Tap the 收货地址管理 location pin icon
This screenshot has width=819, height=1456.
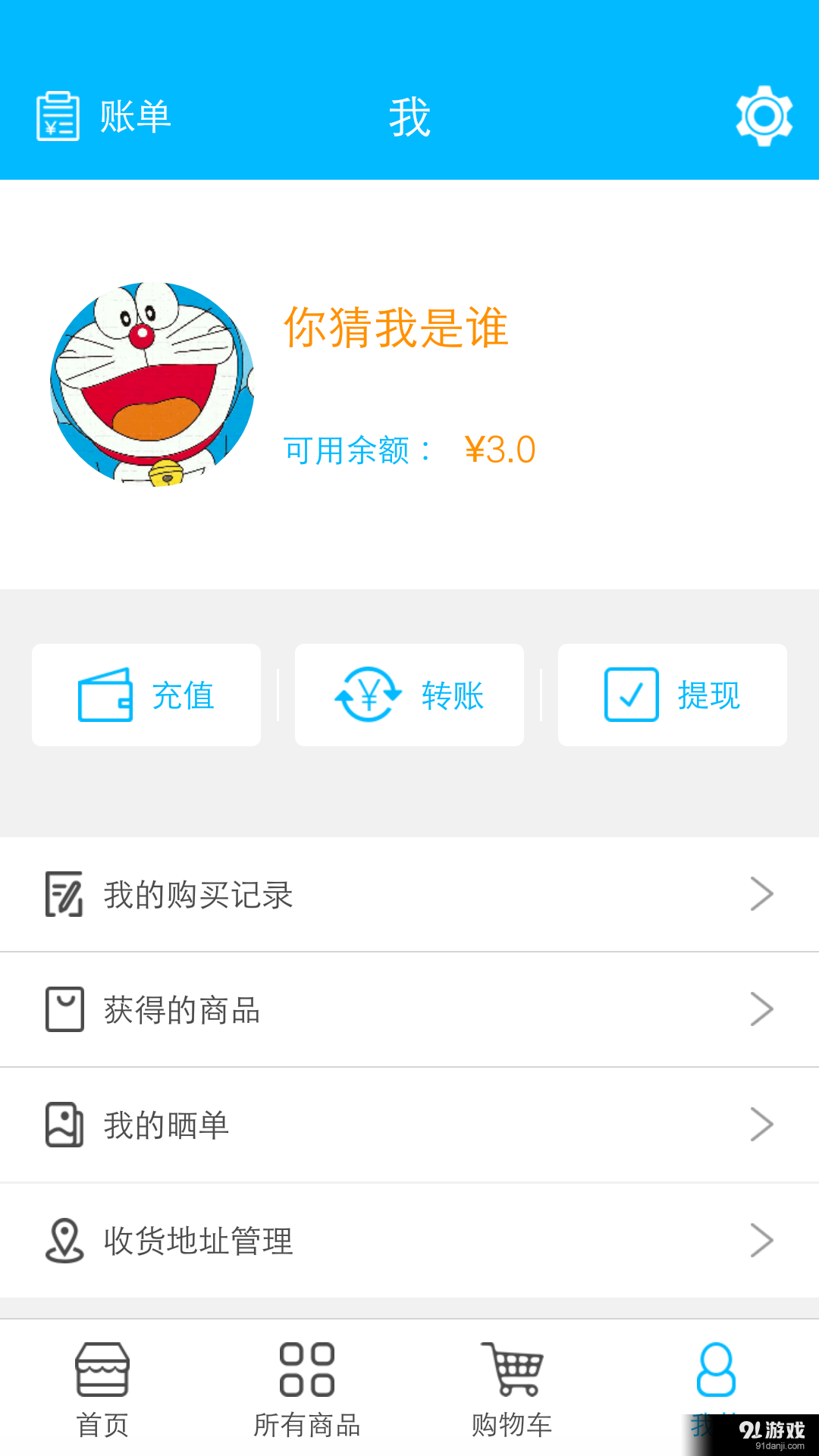(64, 1240)
